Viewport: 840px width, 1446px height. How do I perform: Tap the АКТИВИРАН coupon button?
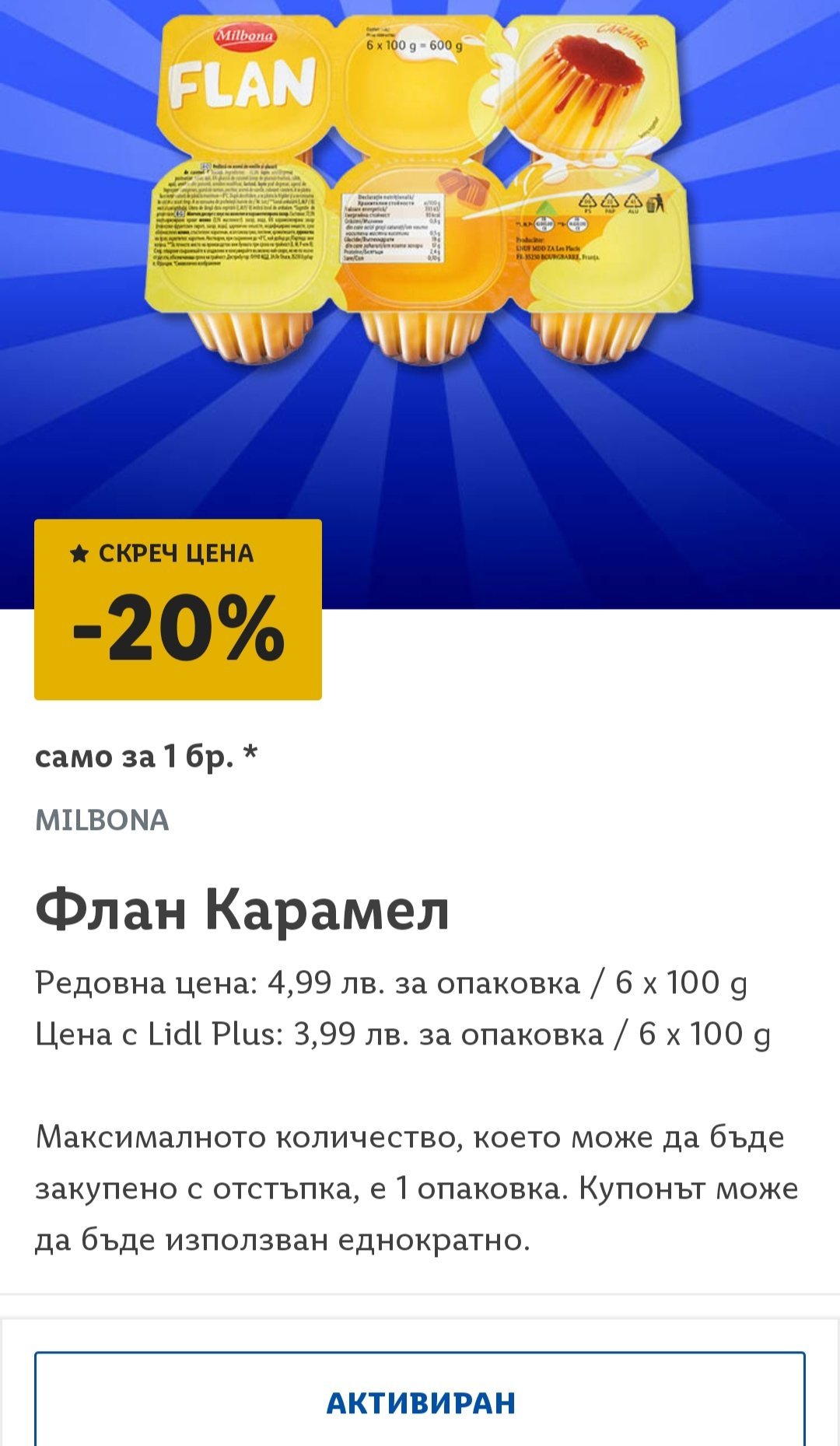point(420,1402)
